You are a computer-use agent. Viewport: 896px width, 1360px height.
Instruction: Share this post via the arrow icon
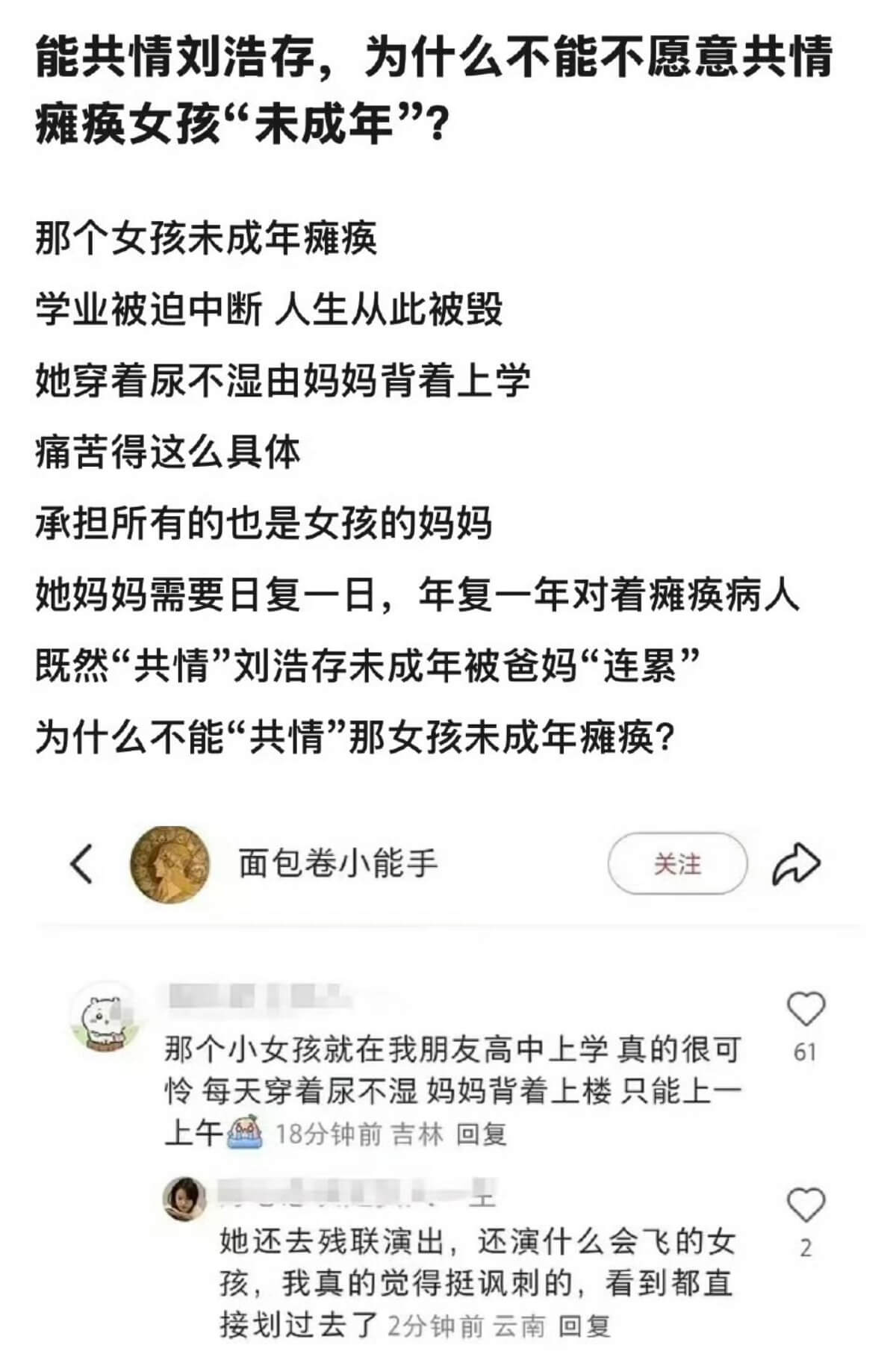pyautogui.click(x=796, y=864)
